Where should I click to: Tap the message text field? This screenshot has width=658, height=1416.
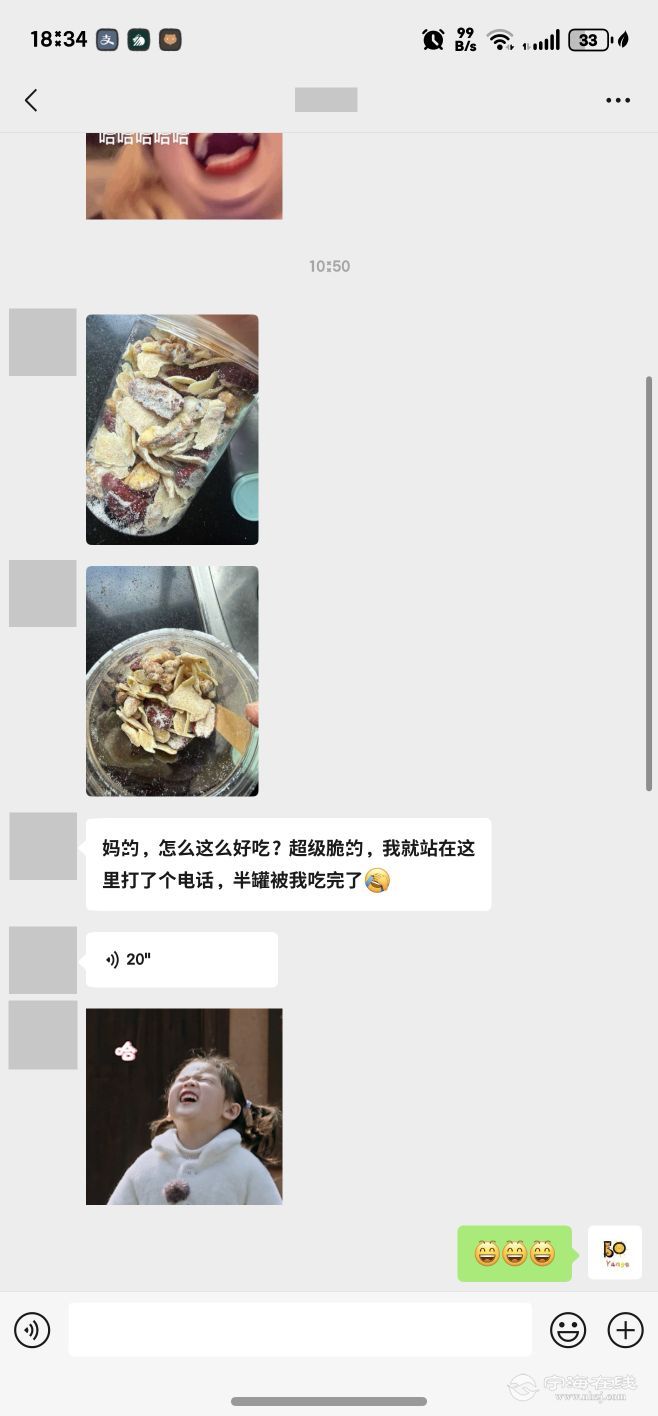(x=300, y=1330)
